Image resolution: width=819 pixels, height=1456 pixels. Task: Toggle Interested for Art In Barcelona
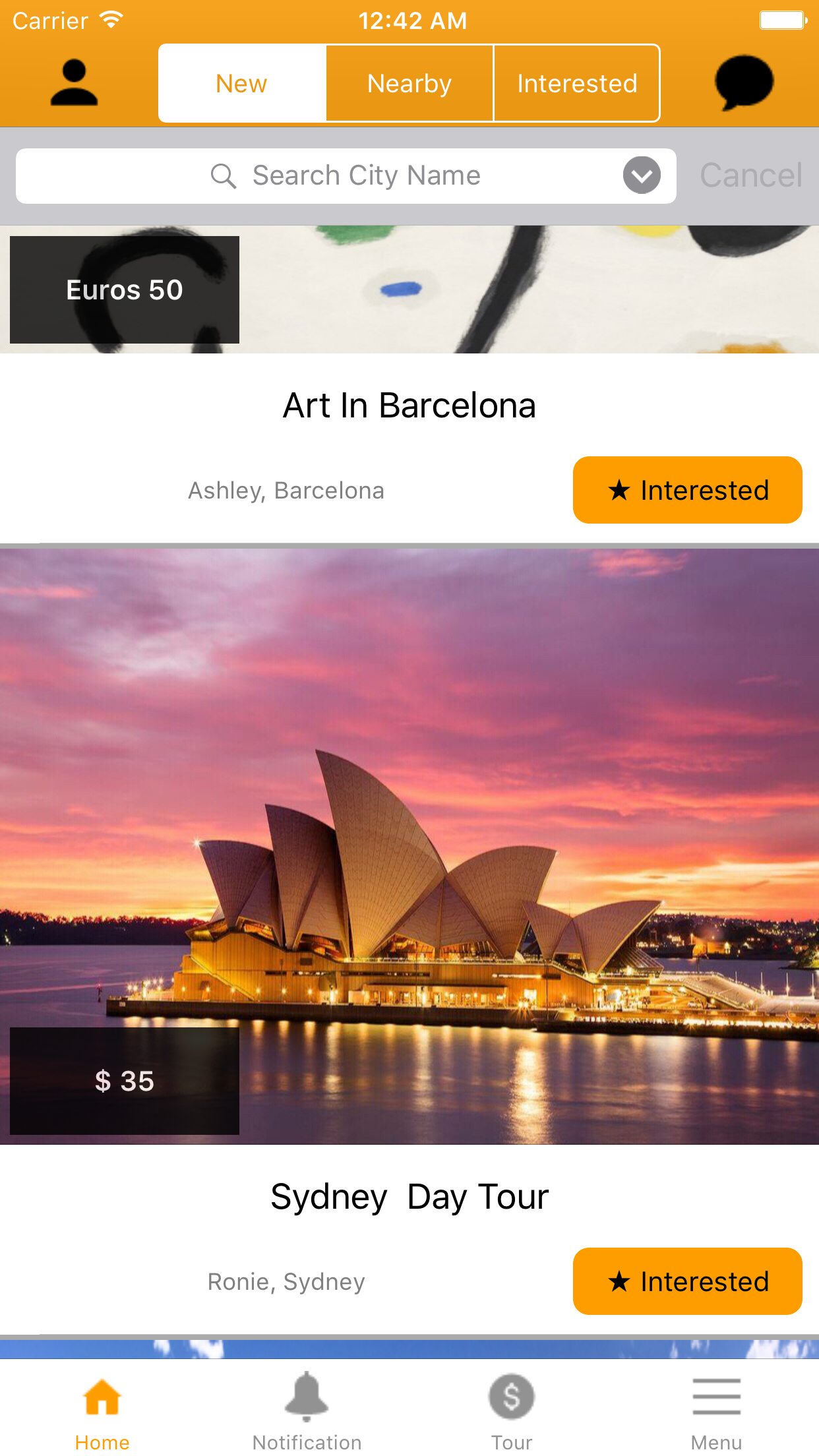(x=688, y=489)
